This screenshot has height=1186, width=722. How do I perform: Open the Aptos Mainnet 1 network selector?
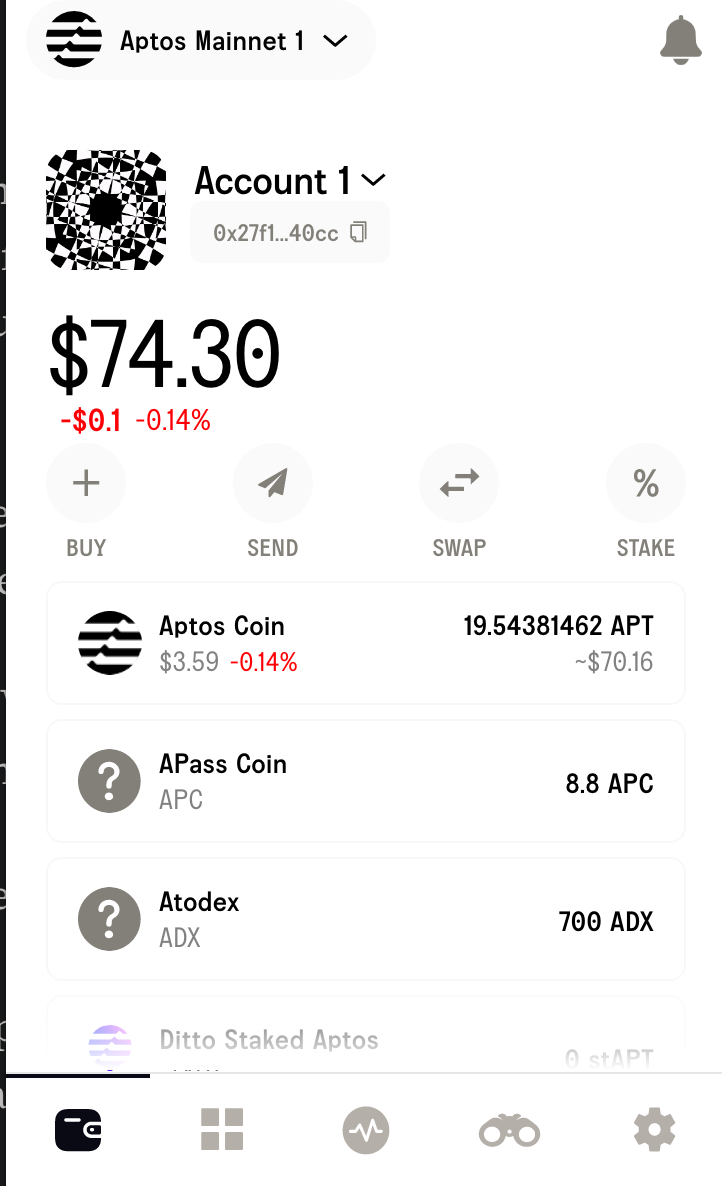(200, 41)
